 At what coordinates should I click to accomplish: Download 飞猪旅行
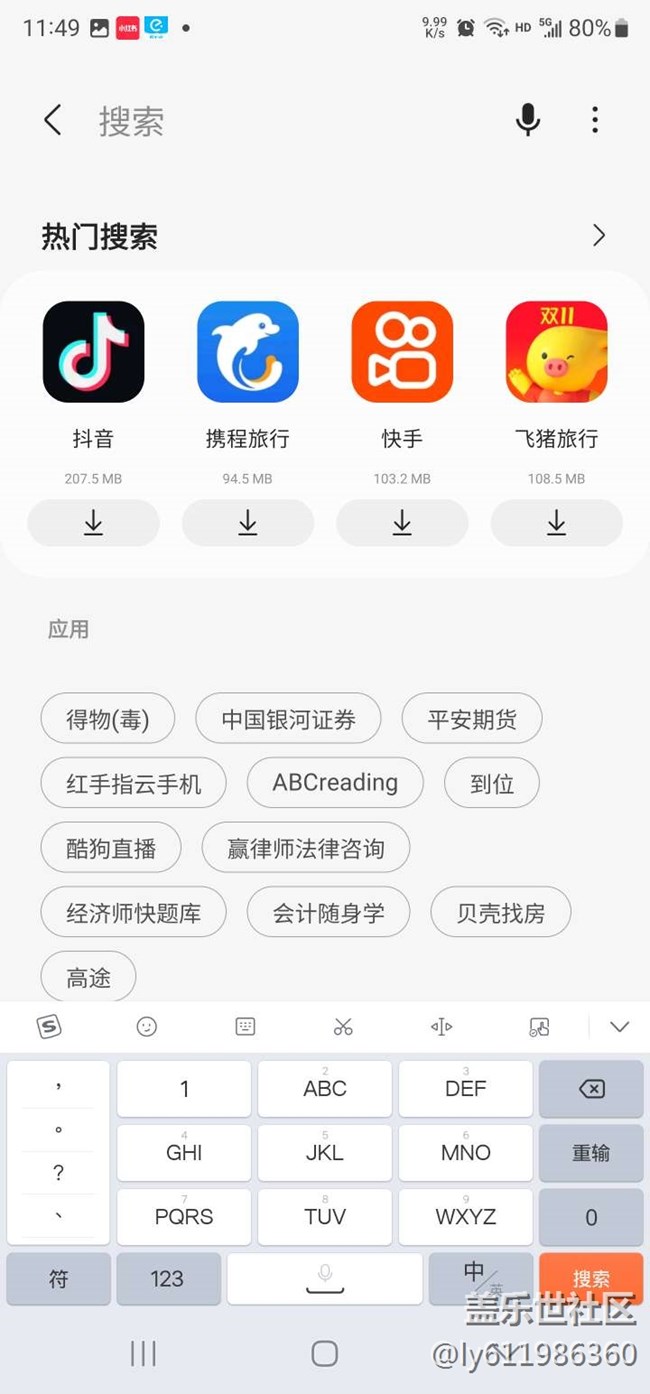556,523
